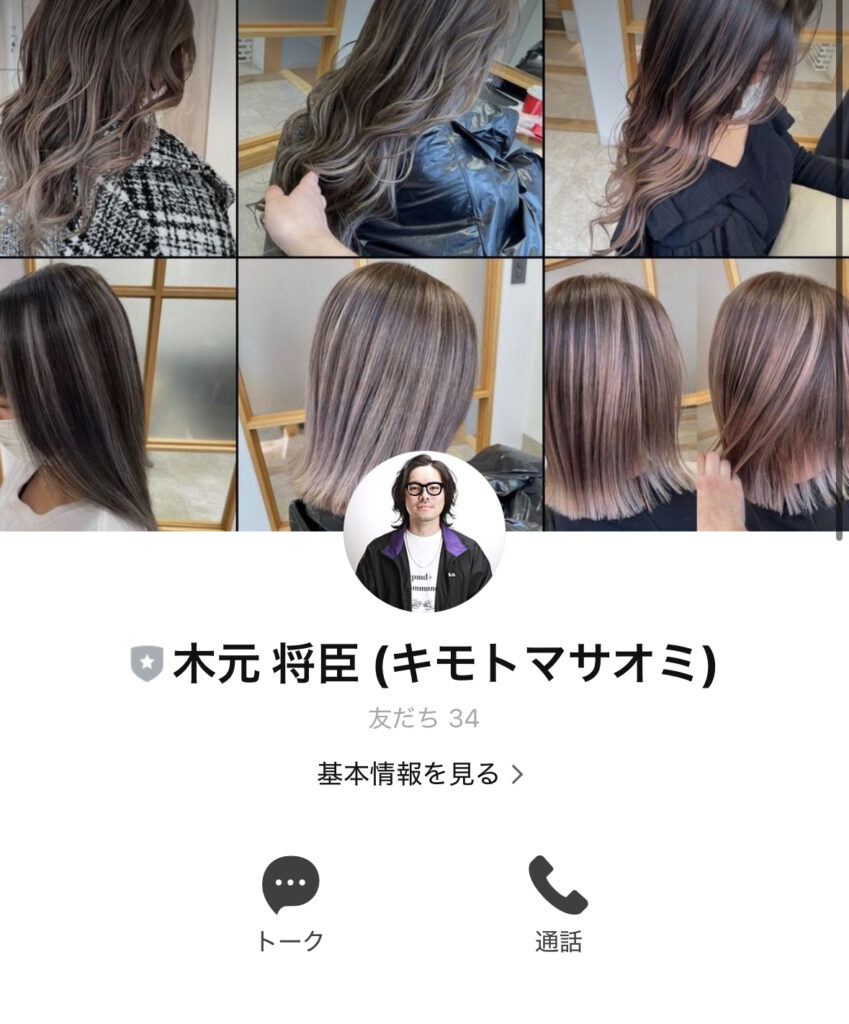This screenshot has height=1024, width=849.
Task: Open 基本情報を見る details
Action: pyautogui.click(x=420, y=774)
